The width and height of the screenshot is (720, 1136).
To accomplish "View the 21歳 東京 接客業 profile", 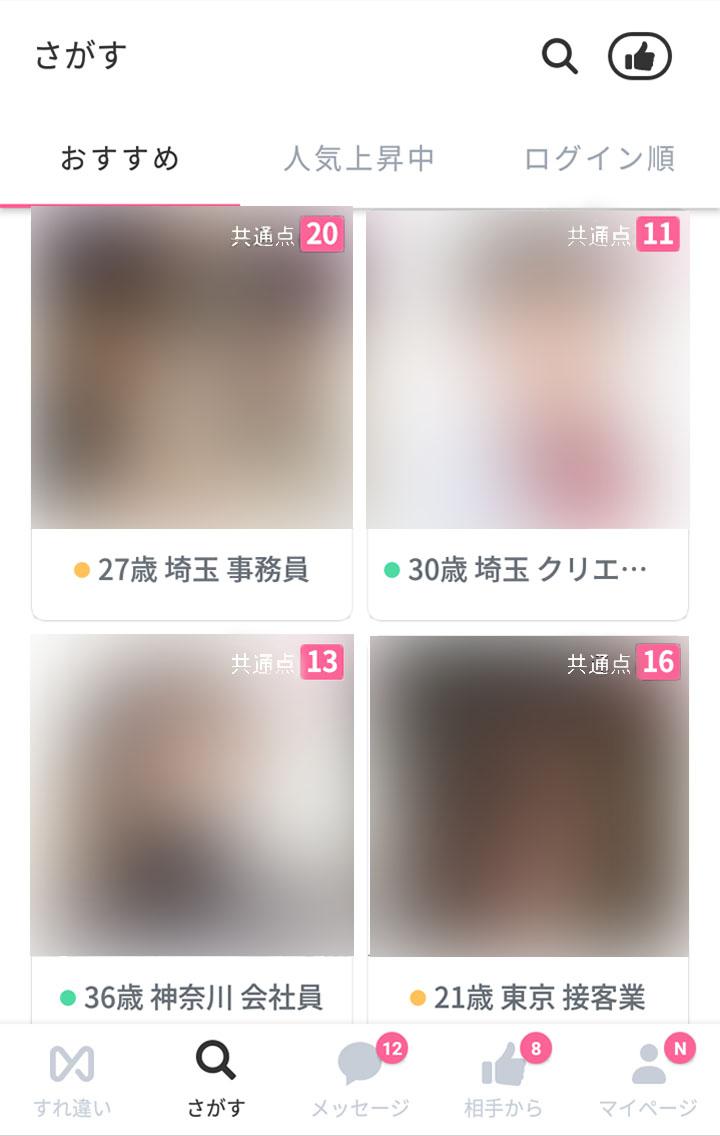I will [528, 820].
